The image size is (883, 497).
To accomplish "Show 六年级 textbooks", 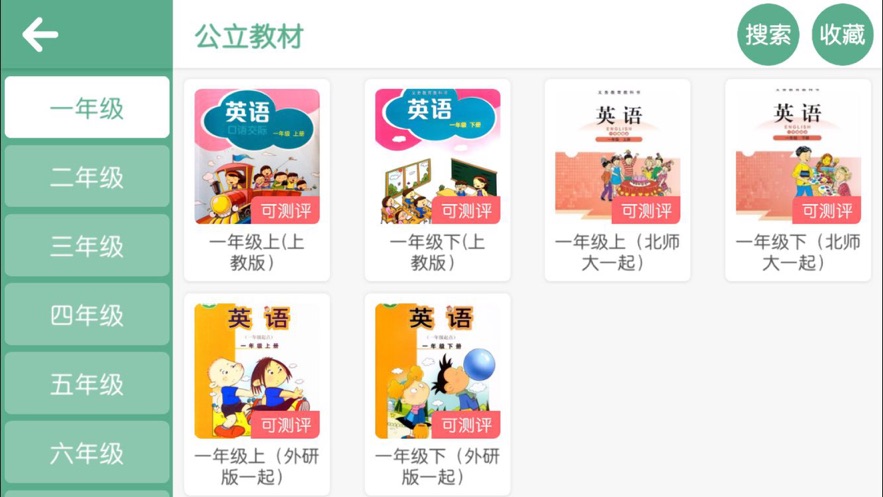I will click(87, 453).
